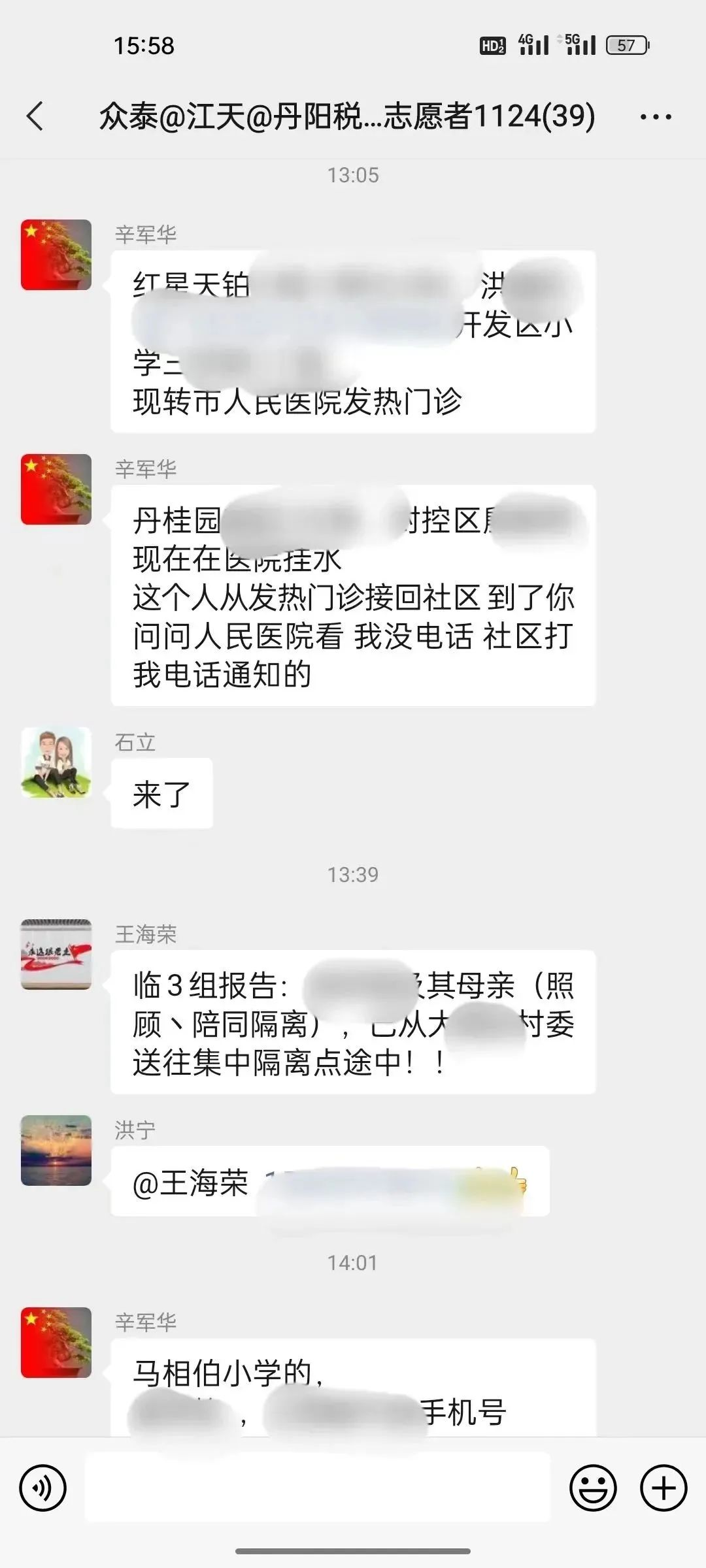
Task: Switch to voice message input
Action: [43, 1488]
